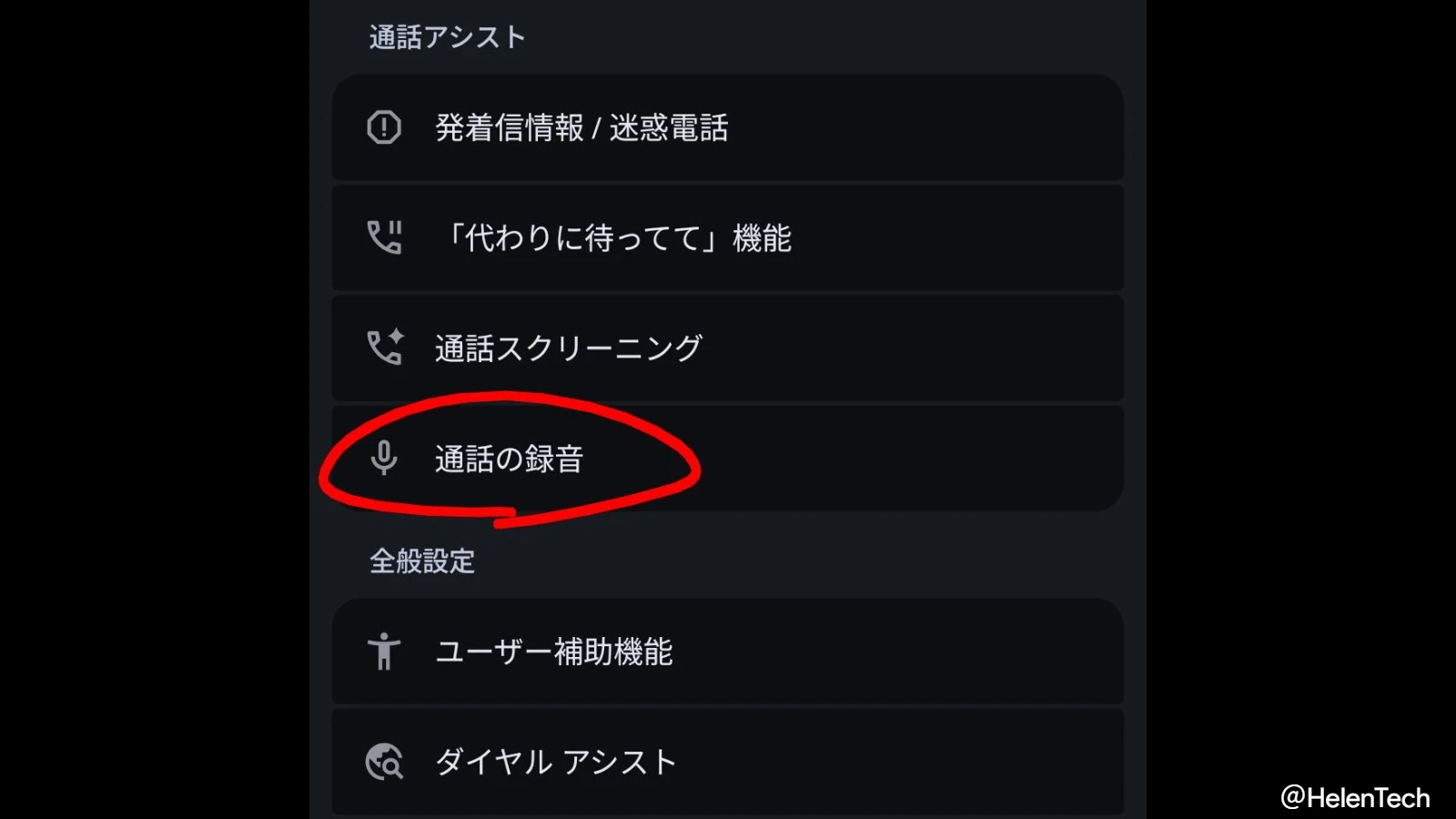Open the「代わりに待ってて」機能 row

(x=619, y=238)
